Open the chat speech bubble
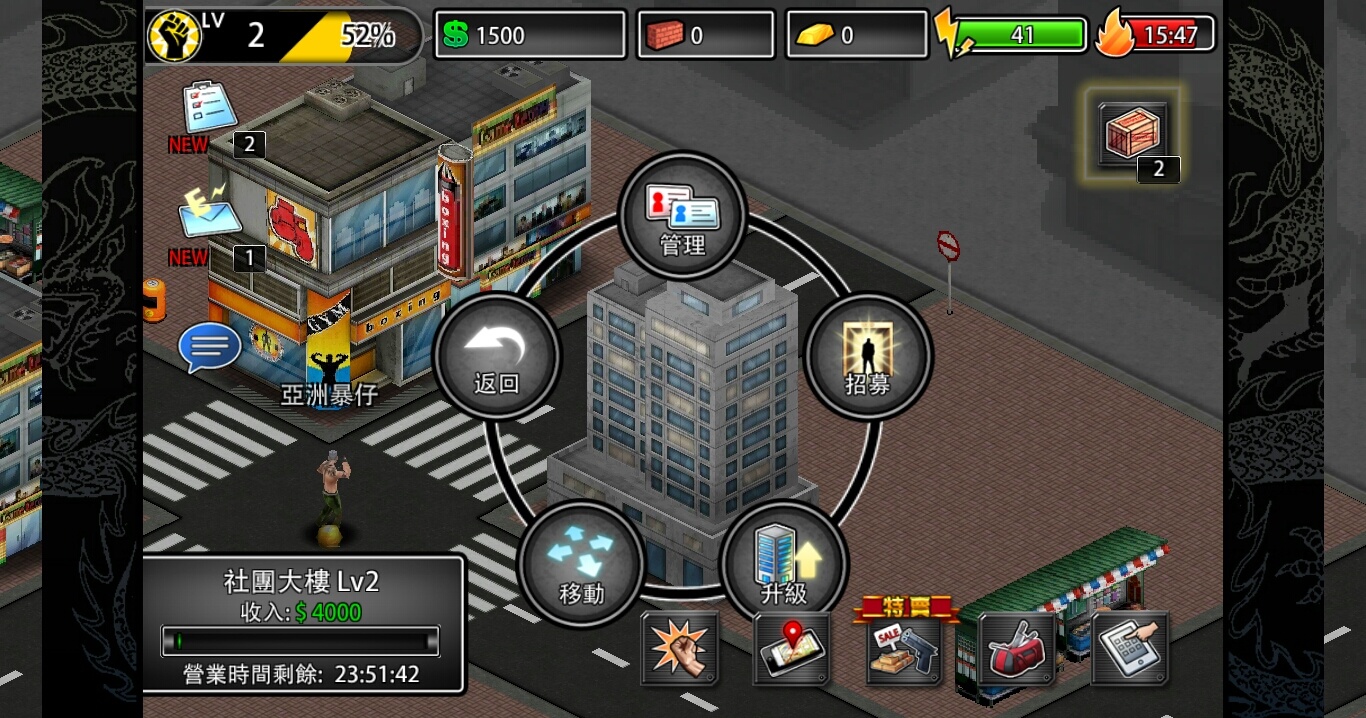The image size is (1366, 718). tap(210, 348)
